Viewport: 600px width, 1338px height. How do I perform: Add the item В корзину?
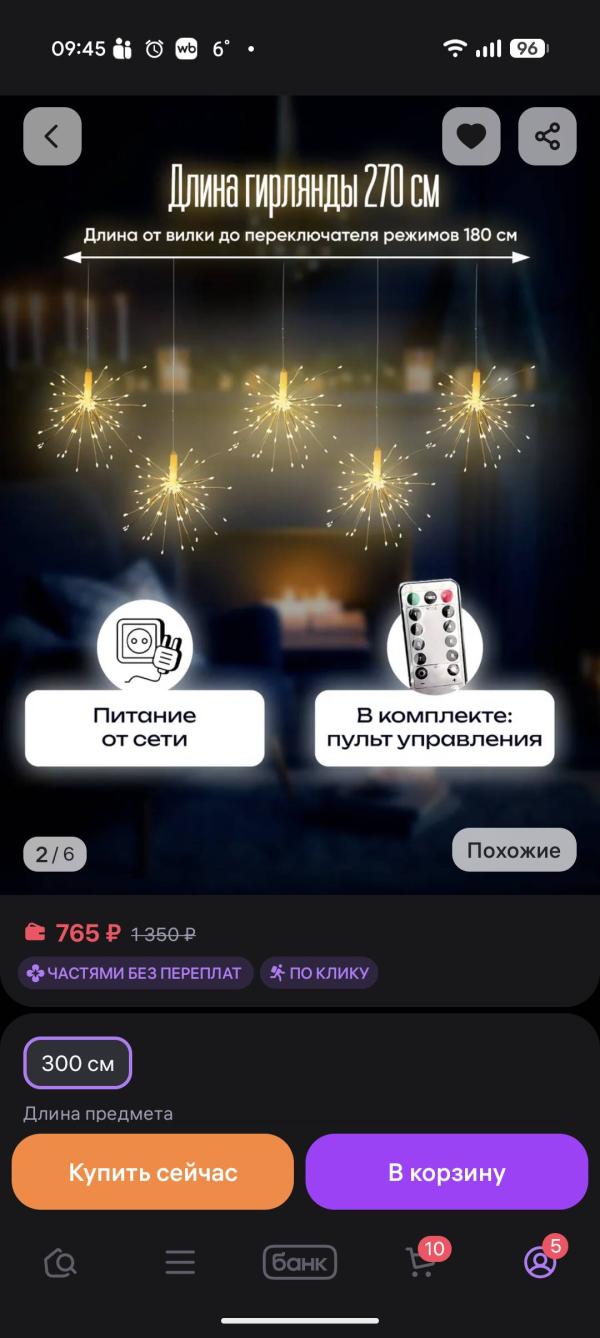point(447,1172)
